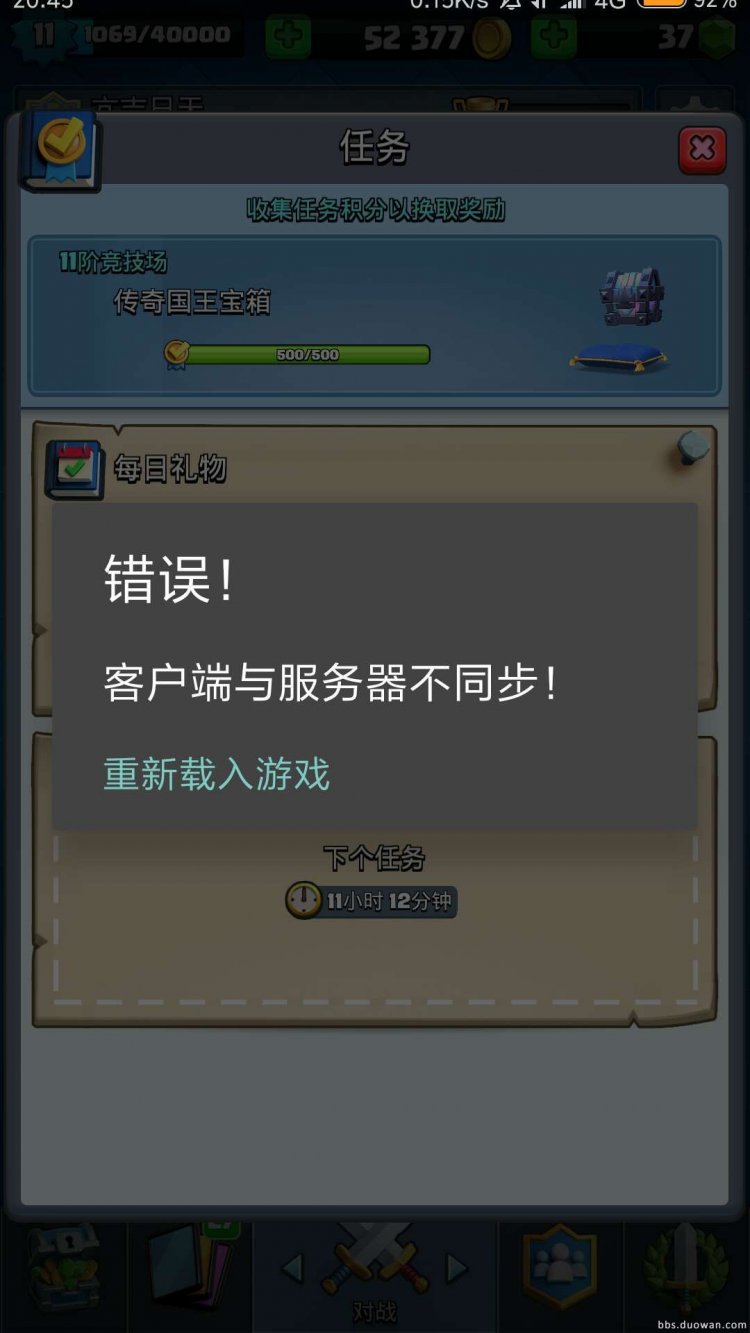The height and width of the screenshot is (1333, 750).
Task: Add more gold with the plus icon
Action: click(x=288, y=38)
